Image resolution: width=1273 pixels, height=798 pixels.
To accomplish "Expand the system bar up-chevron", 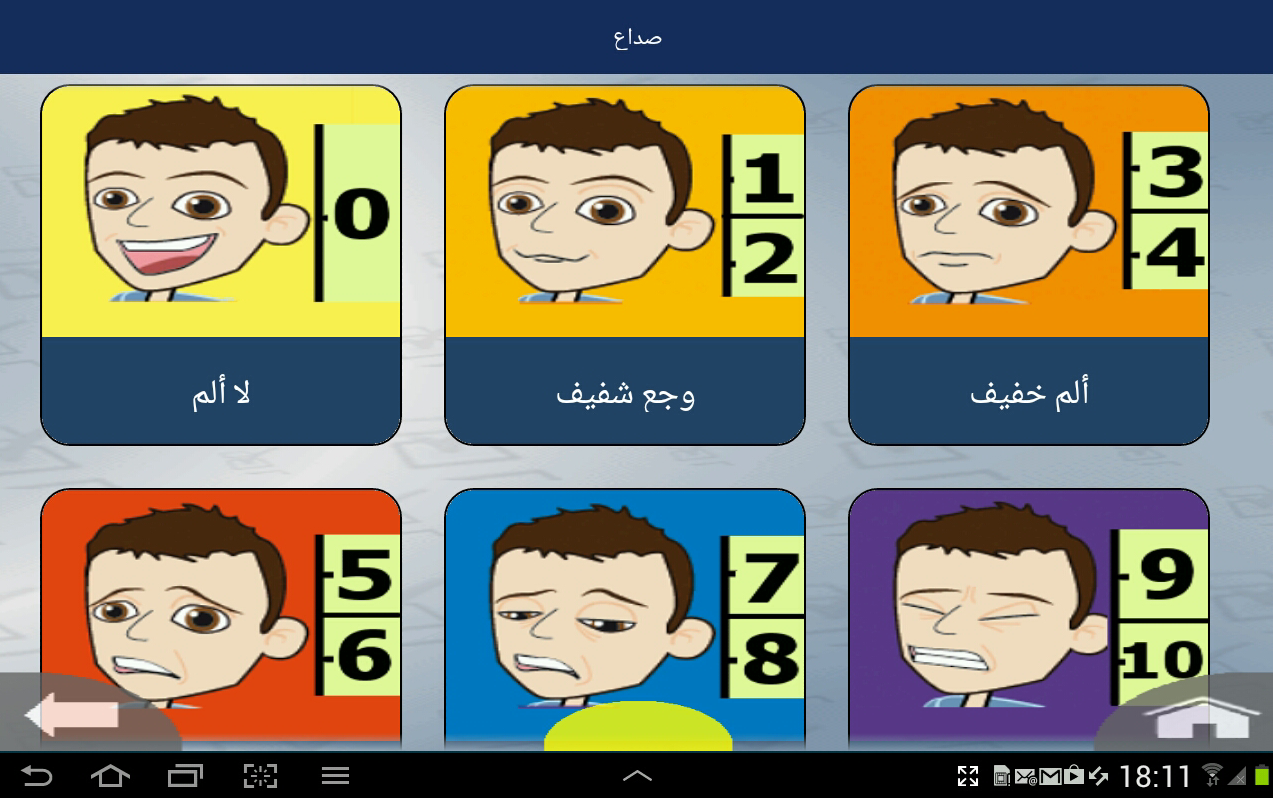I will tap(637, 775).
